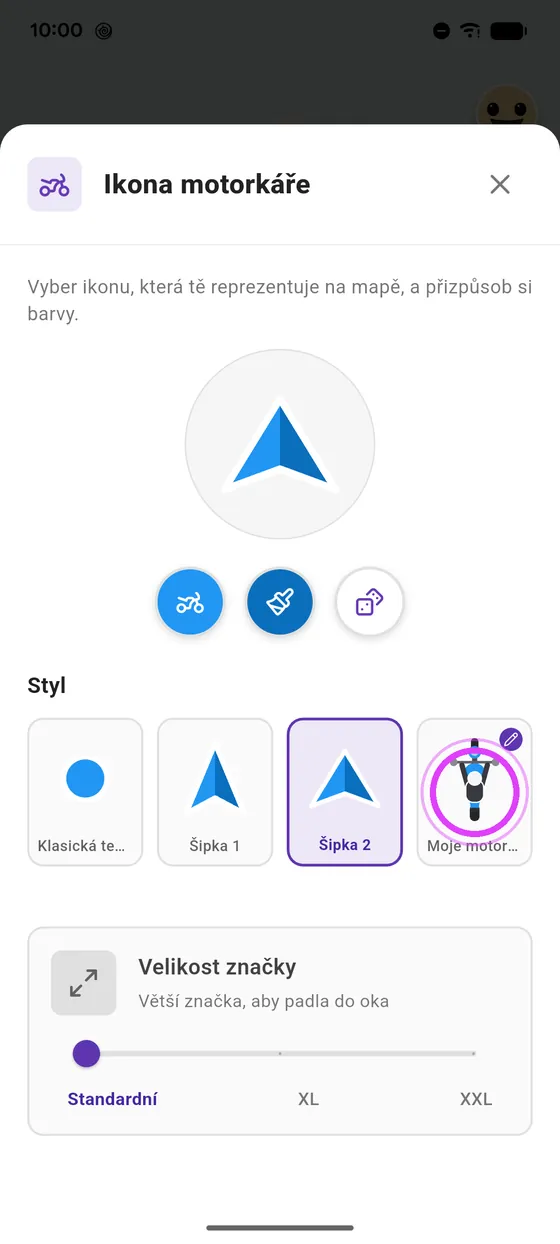Edit the custom motorcycle via pencil badge

[x=511, y=740]
